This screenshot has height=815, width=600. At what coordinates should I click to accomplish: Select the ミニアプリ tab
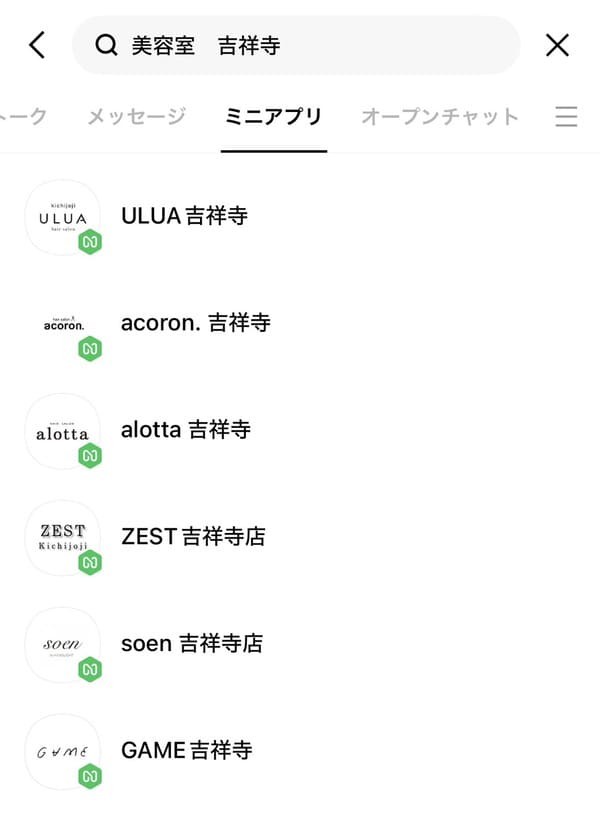[x=273, y=117]
